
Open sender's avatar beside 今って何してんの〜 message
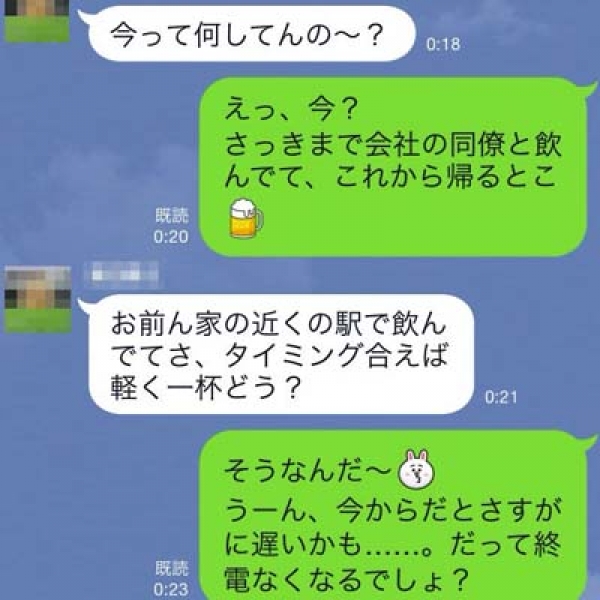click(x=37, y=20)
